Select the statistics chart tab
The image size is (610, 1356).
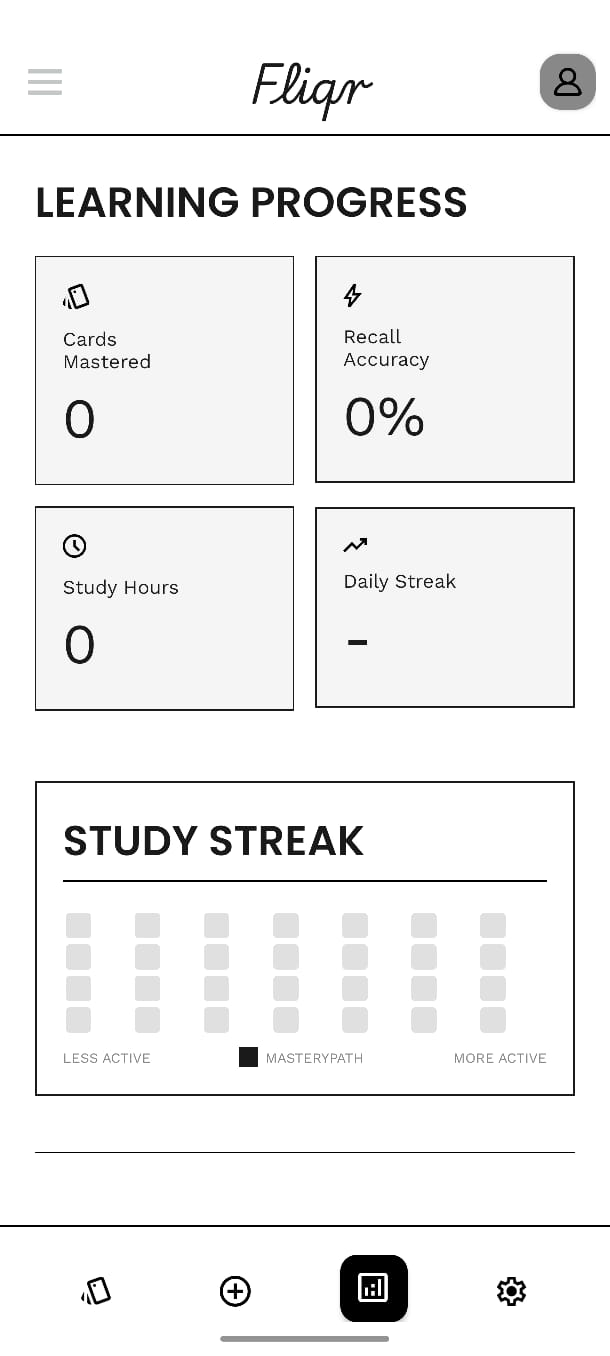point(374,1288)
